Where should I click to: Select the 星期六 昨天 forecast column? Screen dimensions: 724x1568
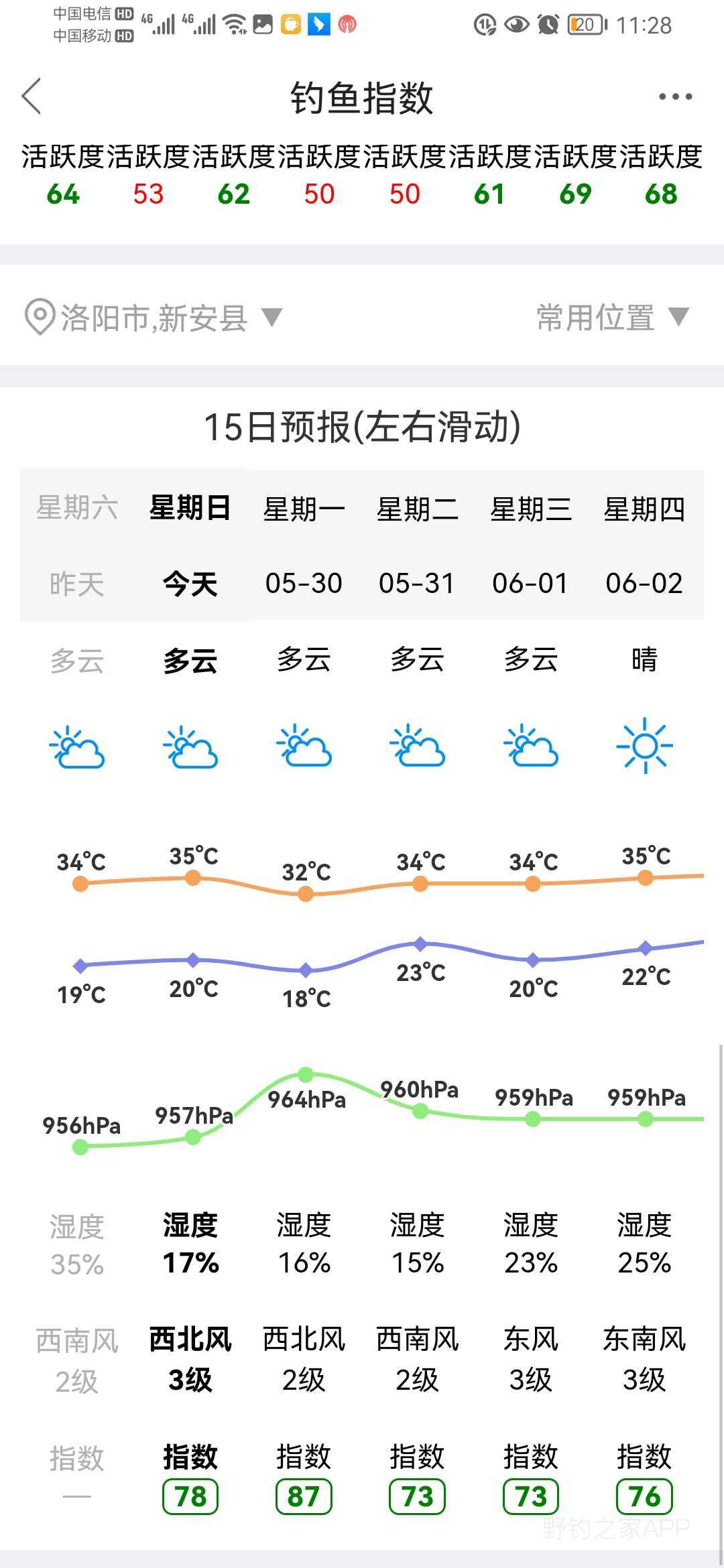pos(77,545)
